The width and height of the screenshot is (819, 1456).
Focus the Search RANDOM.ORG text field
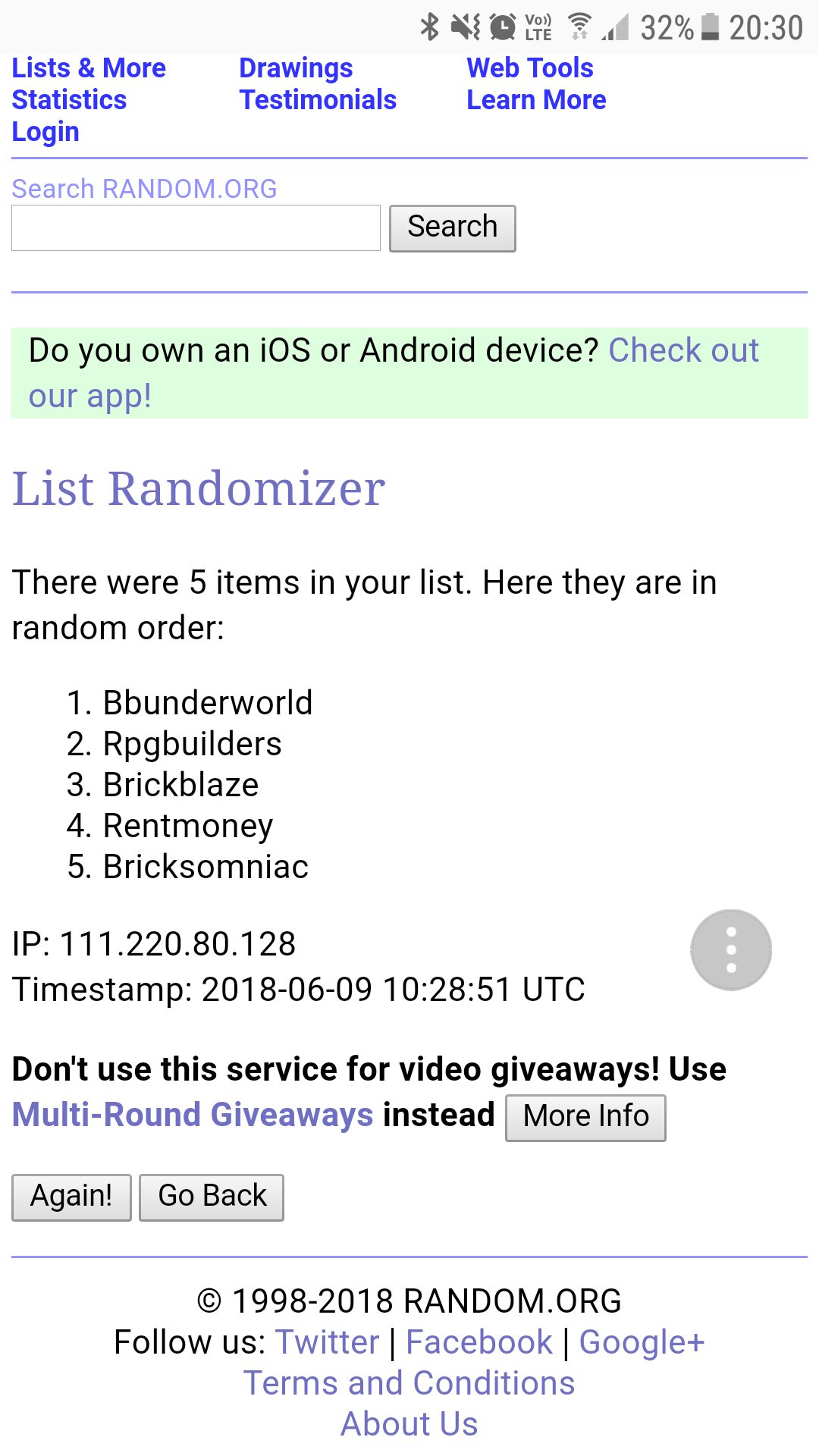click(x=196, y=227)
